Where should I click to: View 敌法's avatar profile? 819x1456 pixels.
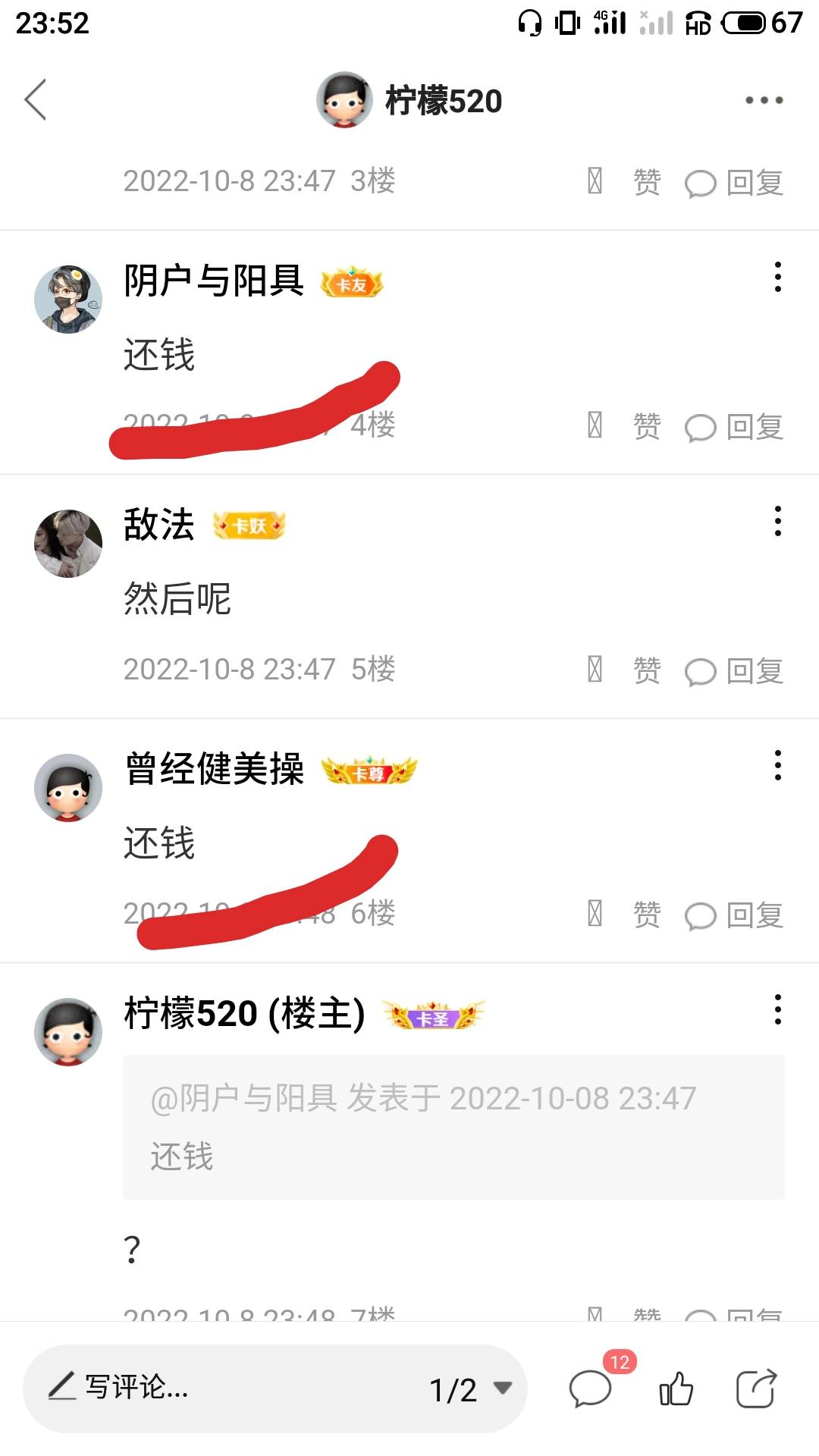68,543
